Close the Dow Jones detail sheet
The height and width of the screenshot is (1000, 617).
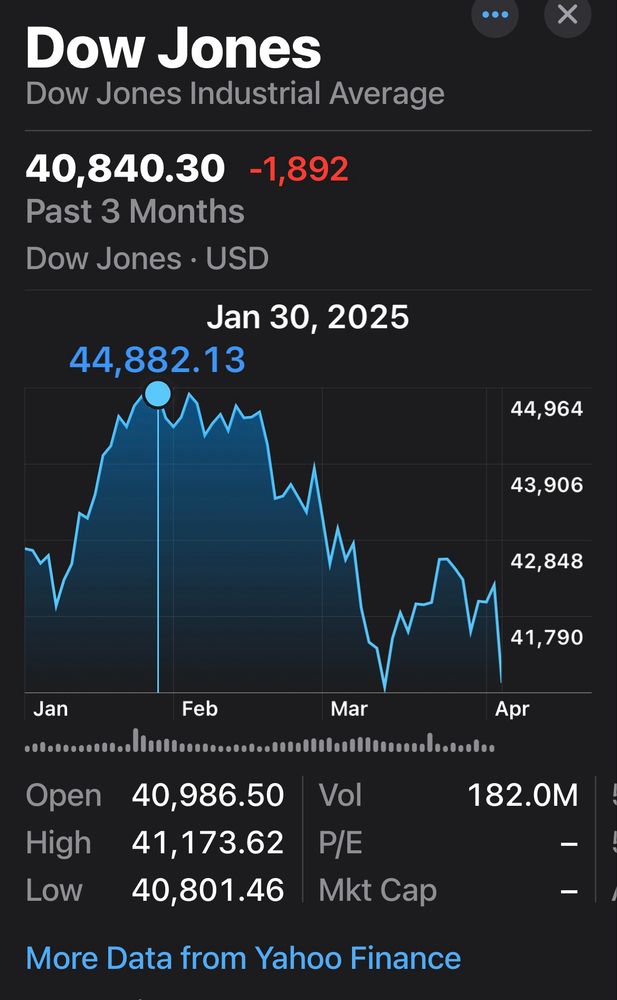coord(567,14)
